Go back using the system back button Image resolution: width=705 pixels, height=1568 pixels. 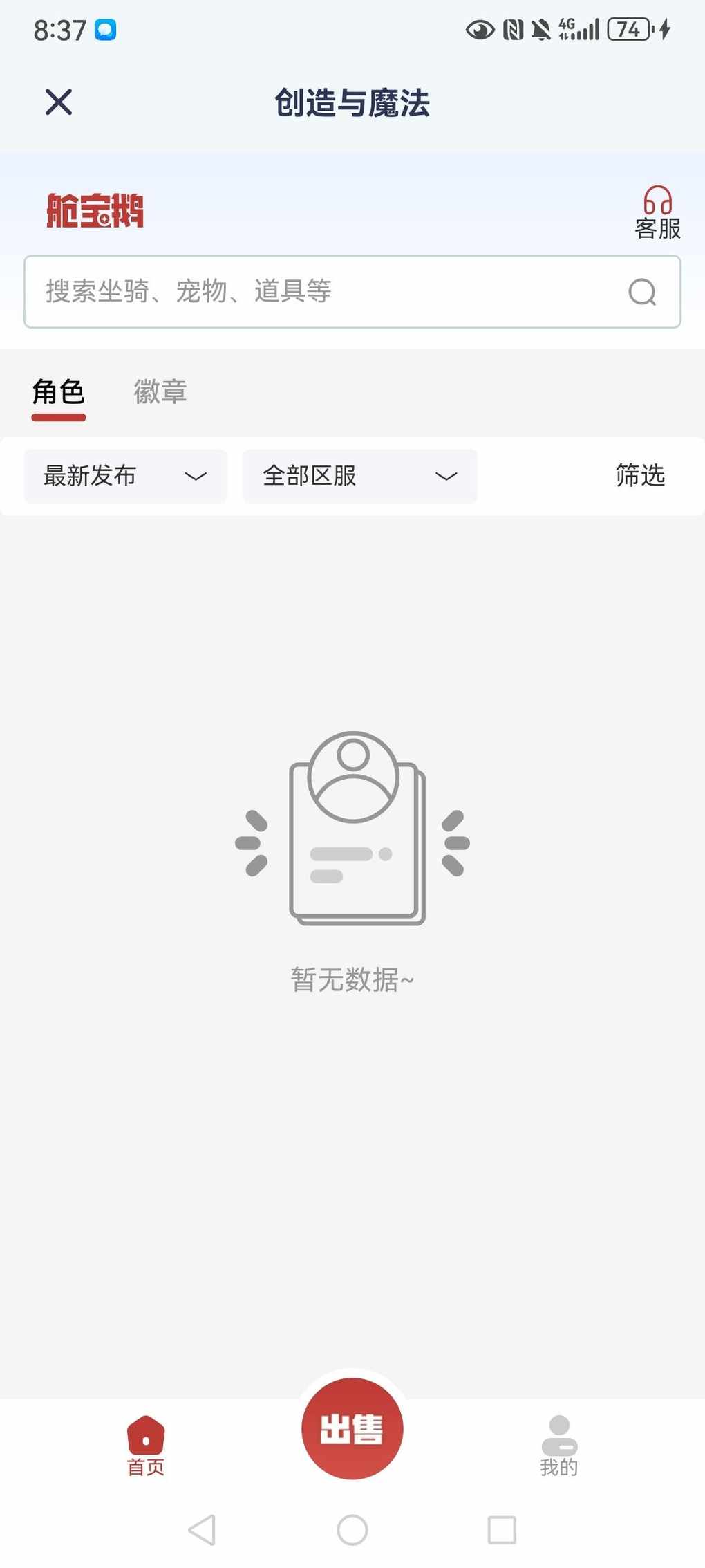click(203, 1530)
